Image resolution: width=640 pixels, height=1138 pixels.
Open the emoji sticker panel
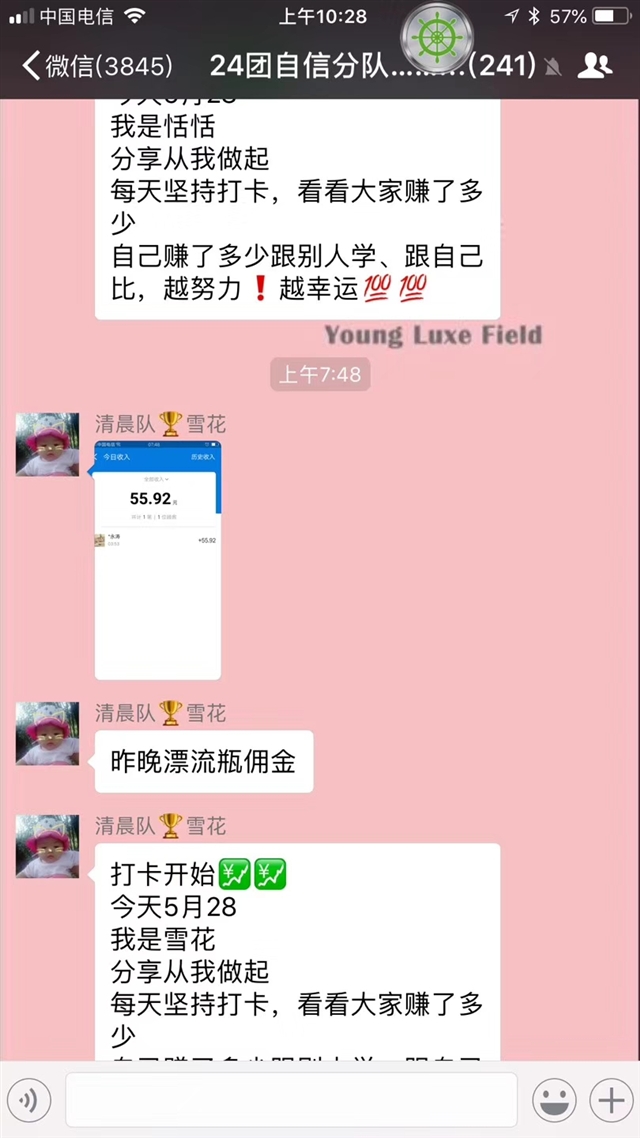pyautogui.click(x=554, y=1100)
